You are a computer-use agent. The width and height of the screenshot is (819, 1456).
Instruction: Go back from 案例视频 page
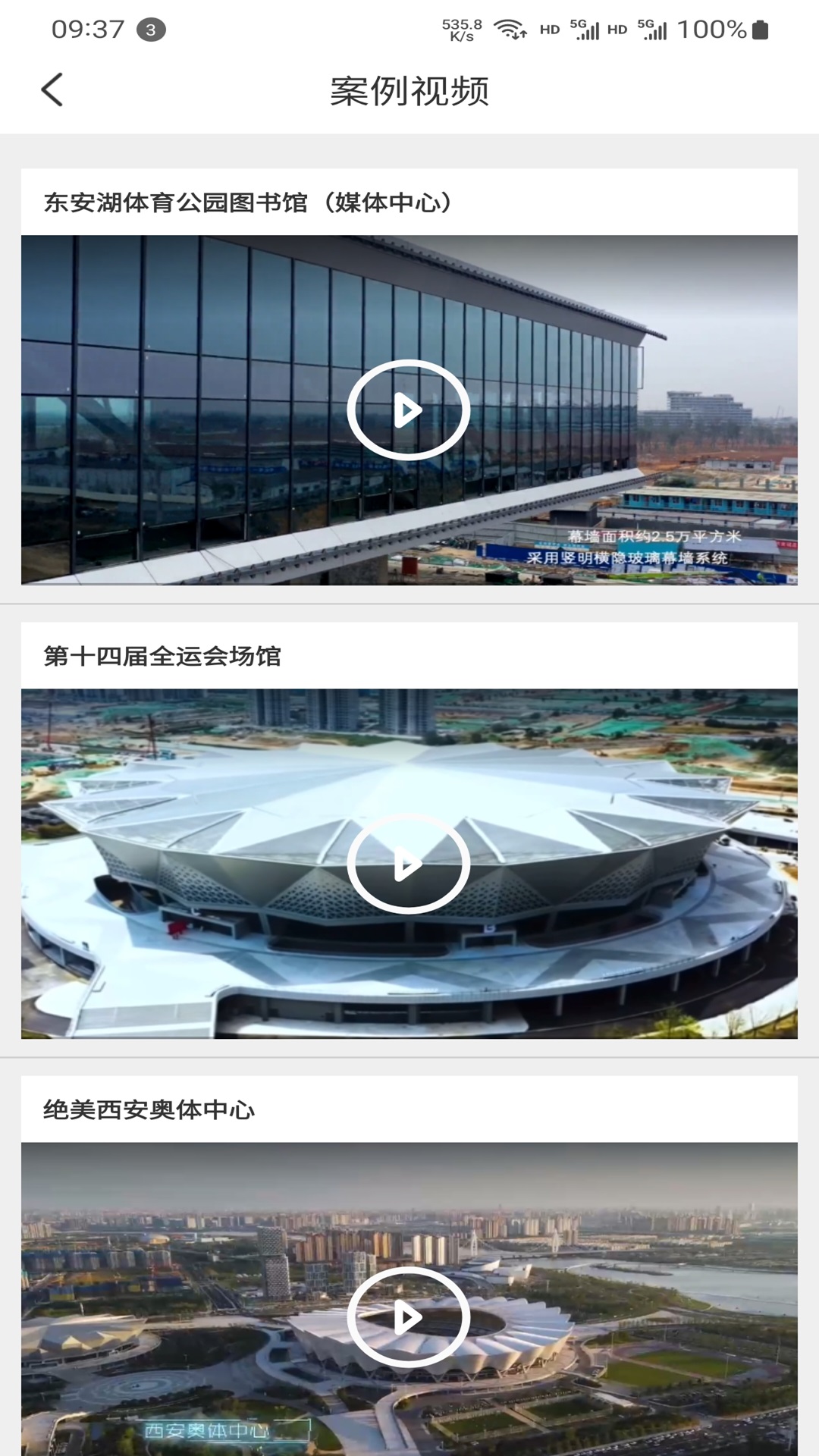click(52, 90)
